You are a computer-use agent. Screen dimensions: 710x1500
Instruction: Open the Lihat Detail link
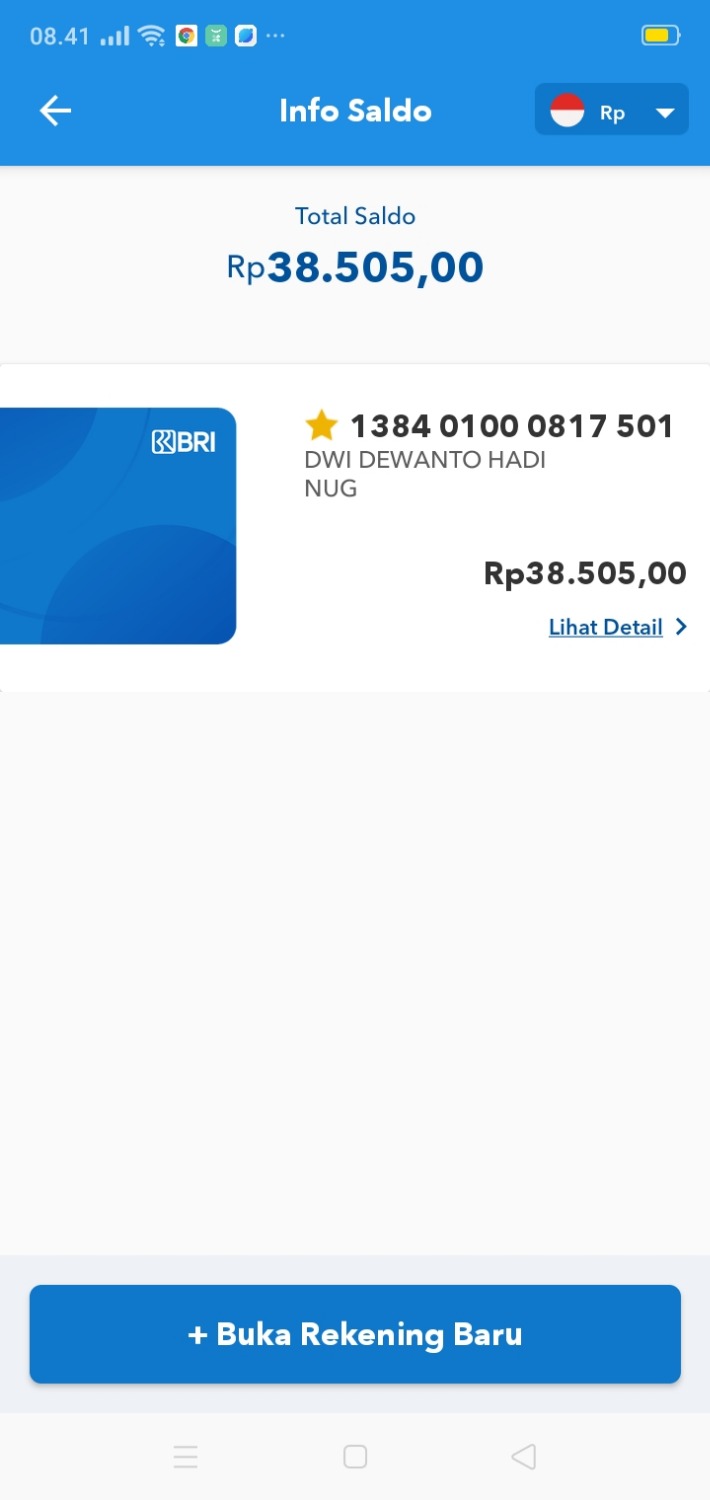coord(606,628)
